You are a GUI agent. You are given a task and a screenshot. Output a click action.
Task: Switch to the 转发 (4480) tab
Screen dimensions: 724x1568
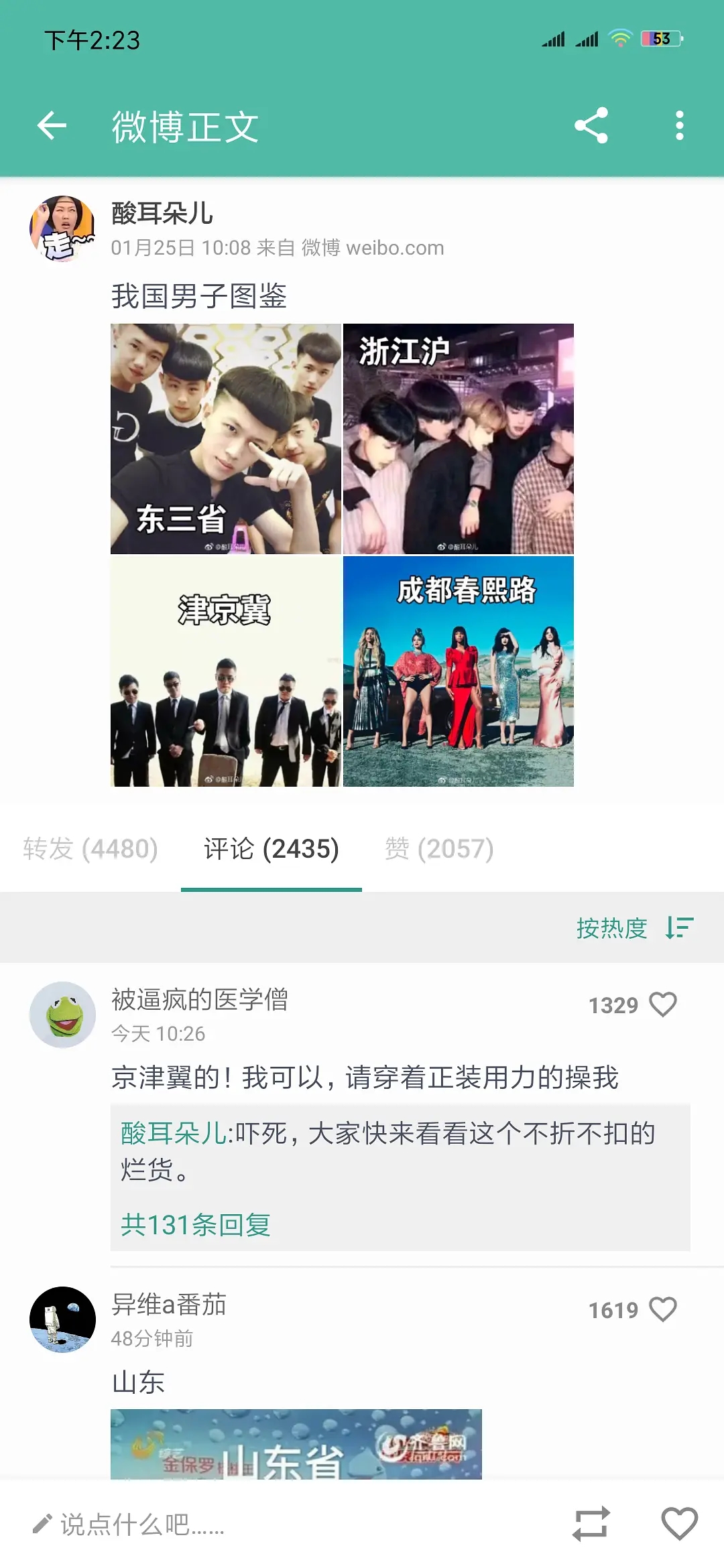[x=90, y=849]
